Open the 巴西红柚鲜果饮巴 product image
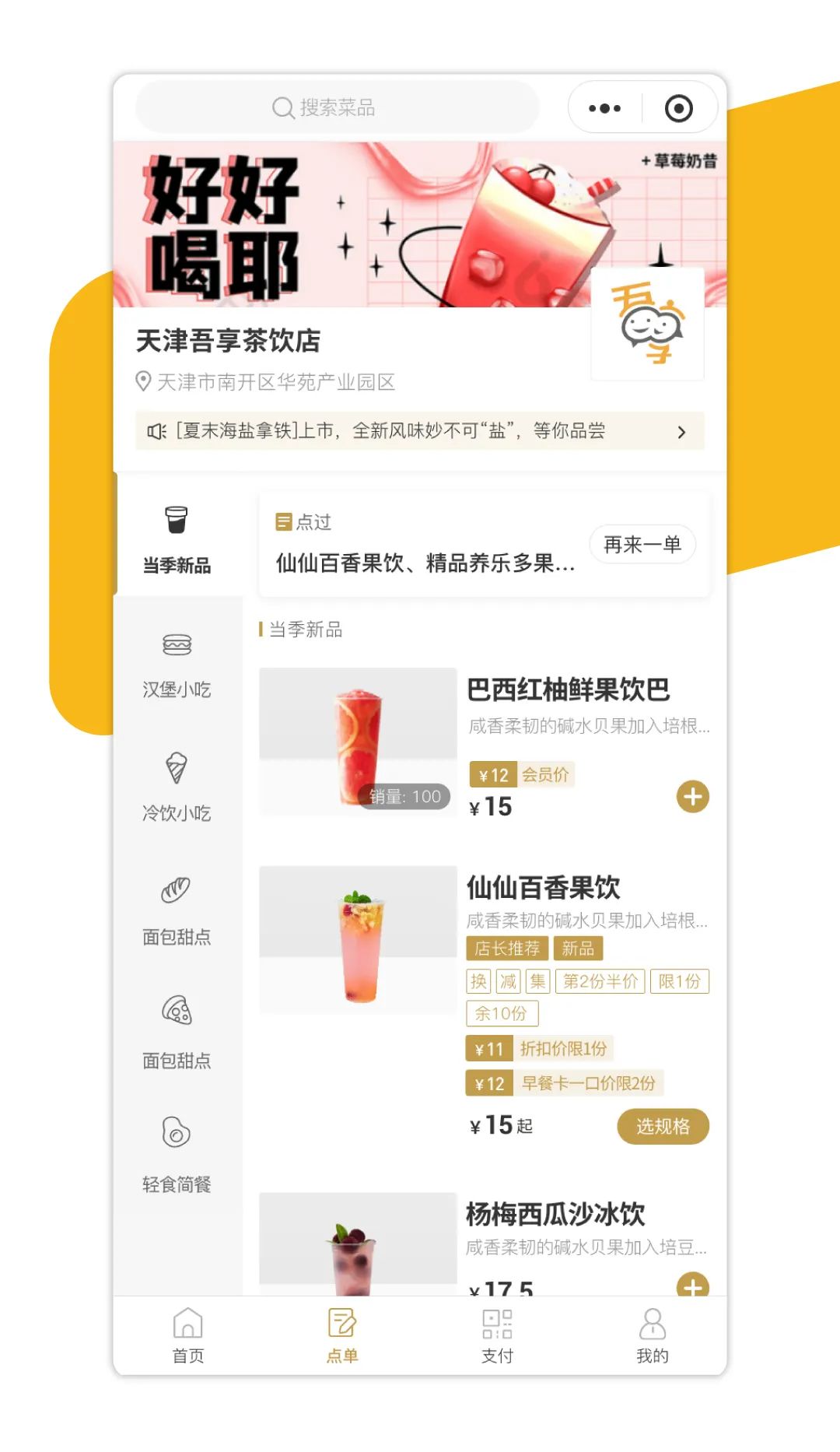 coord(358,742)
